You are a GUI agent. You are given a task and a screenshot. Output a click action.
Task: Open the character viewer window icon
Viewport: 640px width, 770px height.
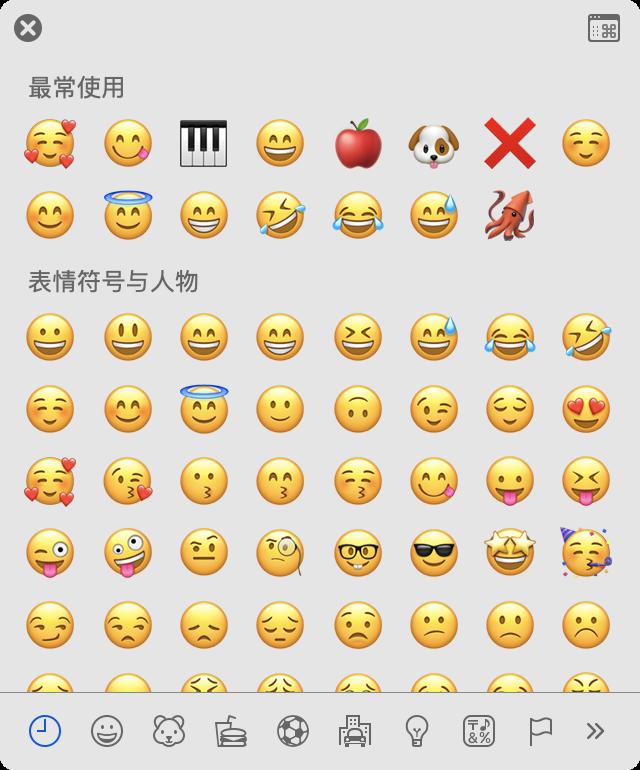pyautogui.click(x=604, y=28)
